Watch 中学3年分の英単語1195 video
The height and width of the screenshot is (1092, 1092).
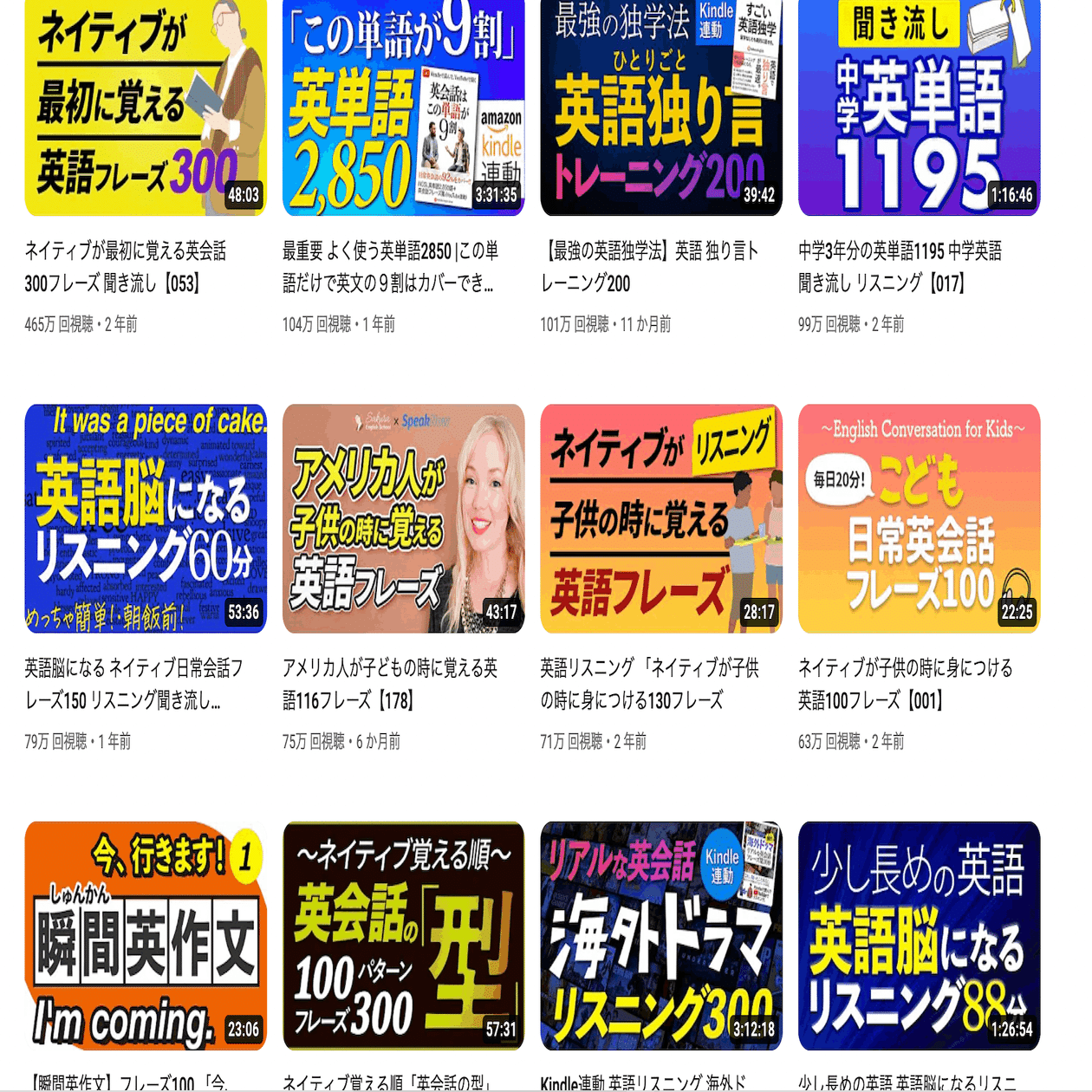pyautogui.click(x=919, y=107)
